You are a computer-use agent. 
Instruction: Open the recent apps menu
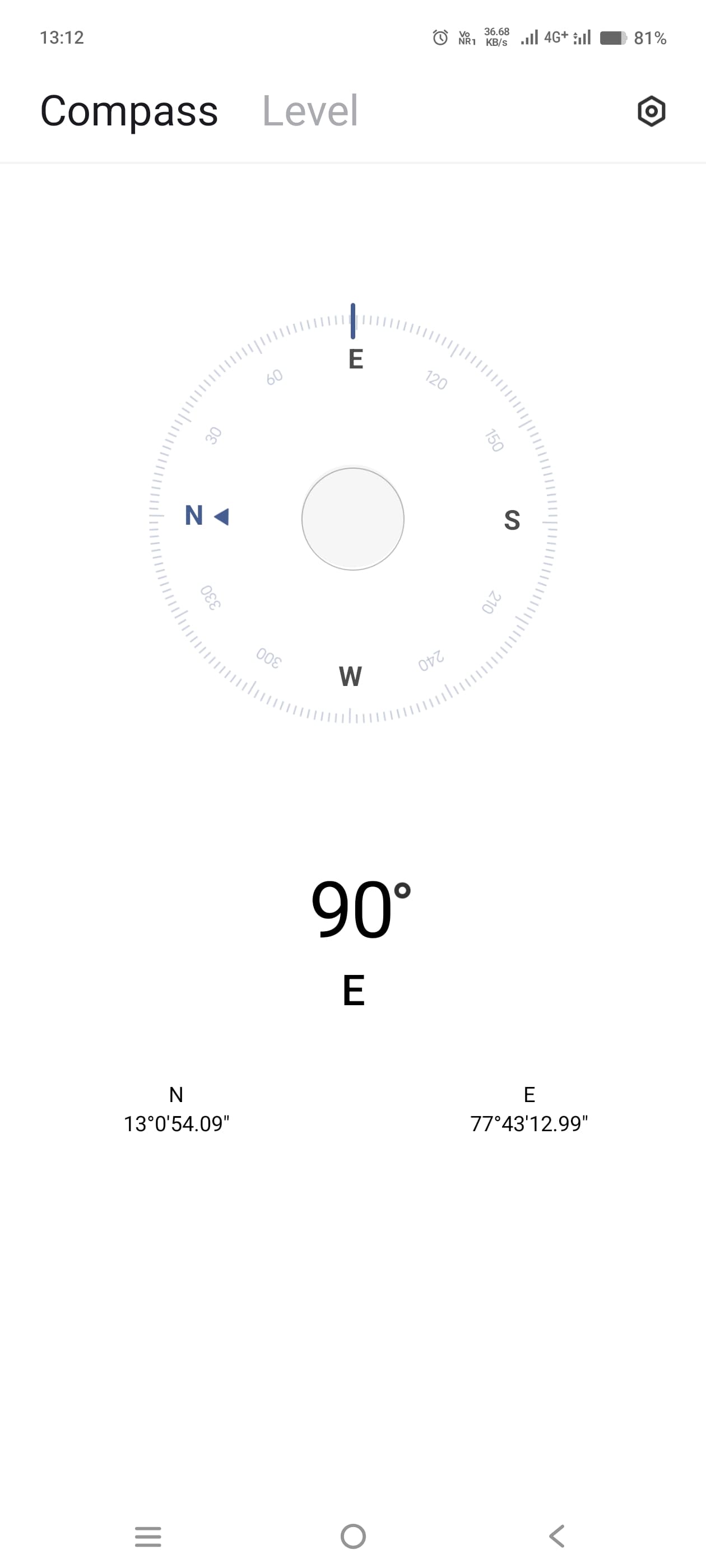point(148,1536)
